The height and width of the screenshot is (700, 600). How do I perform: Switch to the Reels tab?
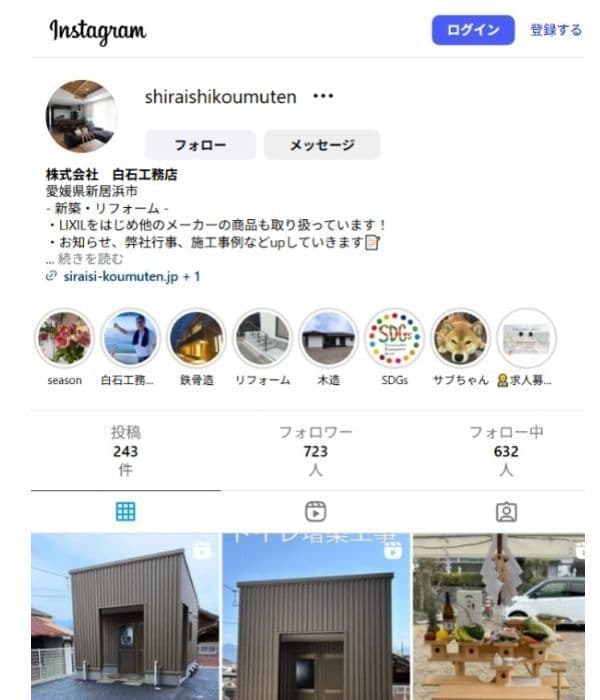tap(315, 512)
